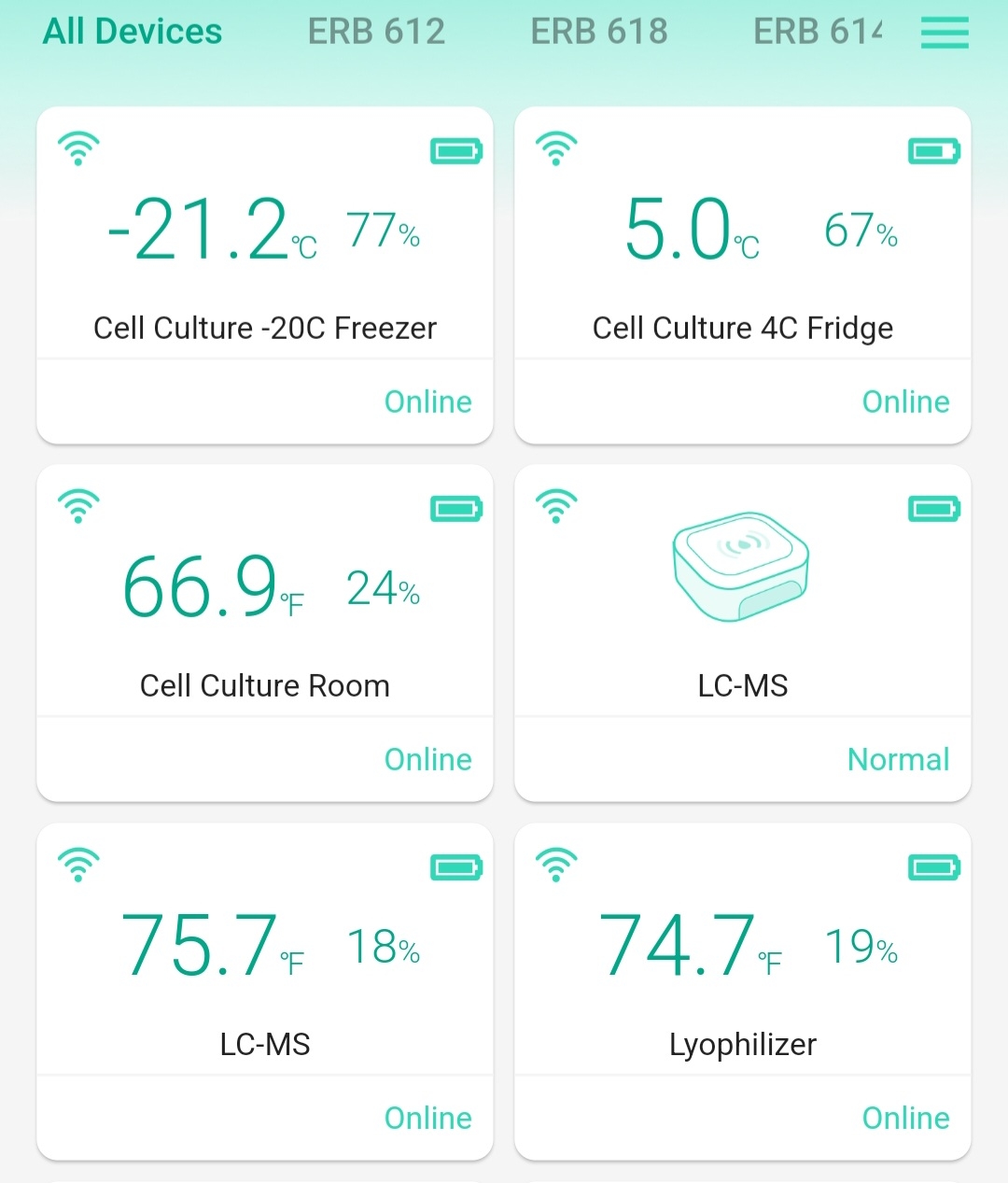This screenshot has width=1008, height=1183.
Task: Open the LC-MS card showing Normal
Action: (743, 633)
